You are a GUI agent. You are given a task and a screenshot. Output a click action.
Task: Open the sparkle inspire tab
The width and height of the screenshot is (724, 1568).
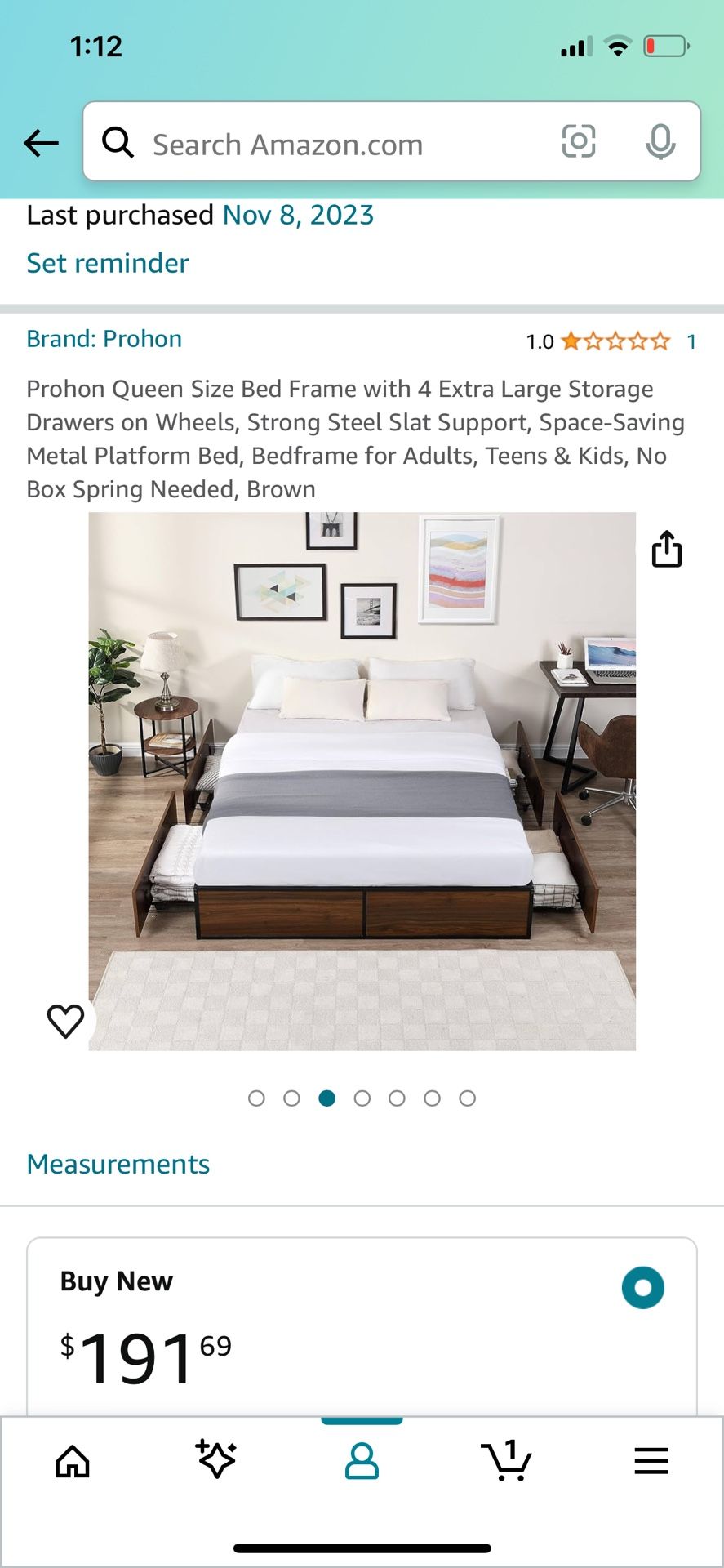point(216,1459)
